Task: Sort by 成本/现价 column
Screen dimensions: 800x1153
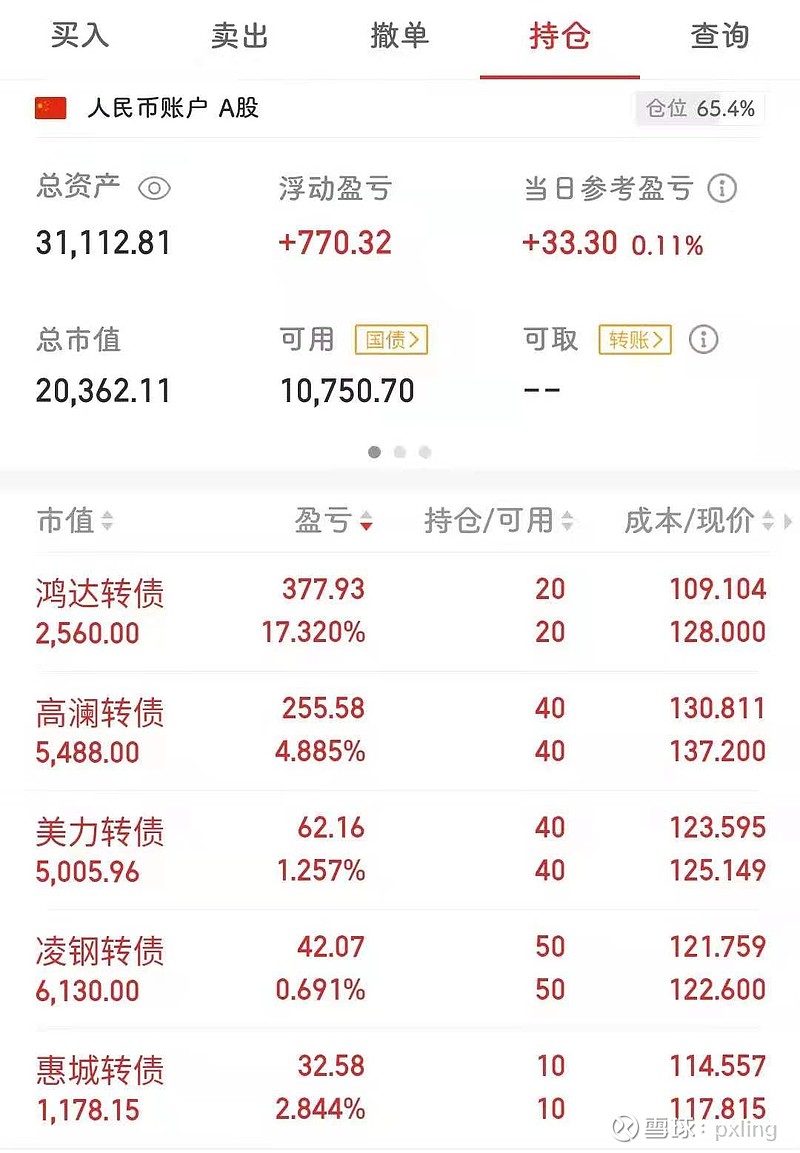Action: (698, 521)
